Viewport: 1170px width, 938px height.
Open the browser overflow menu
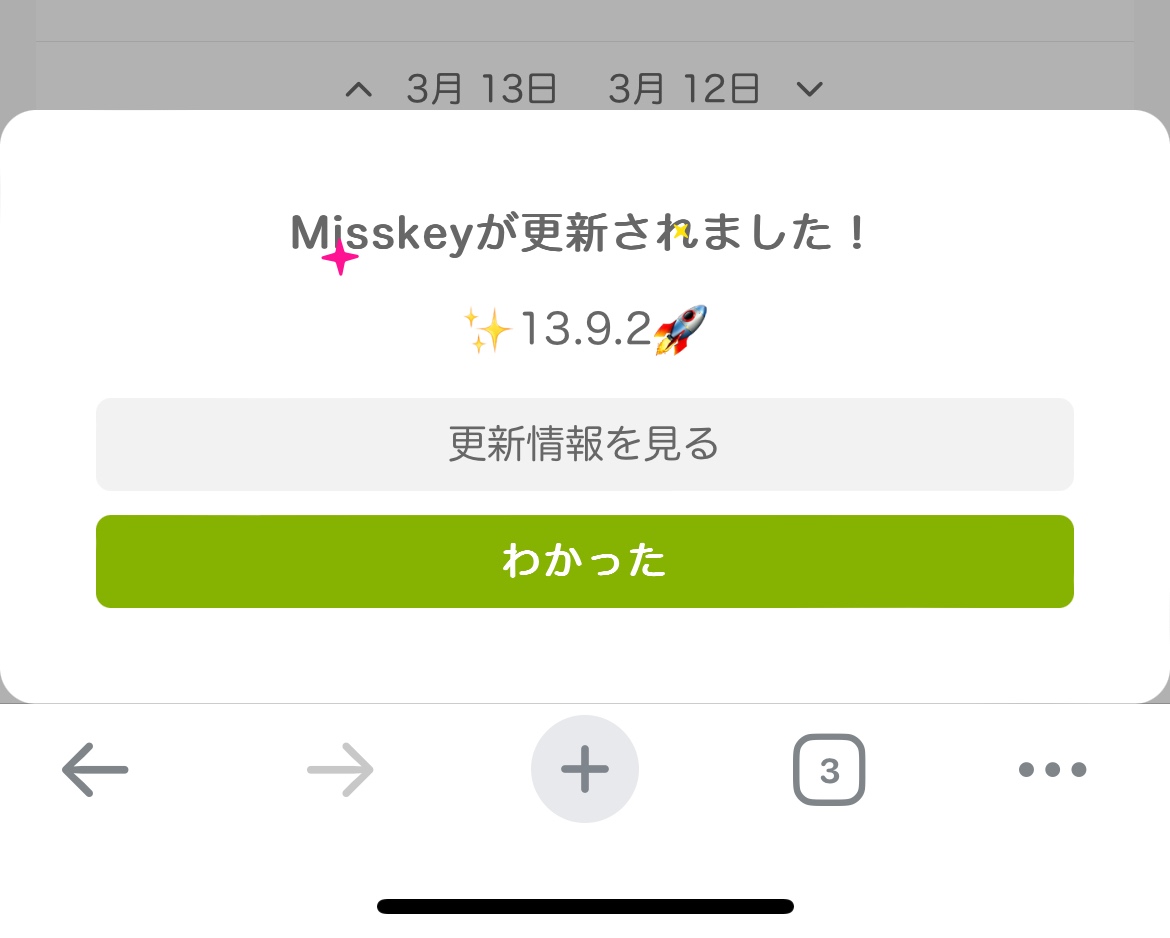tap(1052, 769)
